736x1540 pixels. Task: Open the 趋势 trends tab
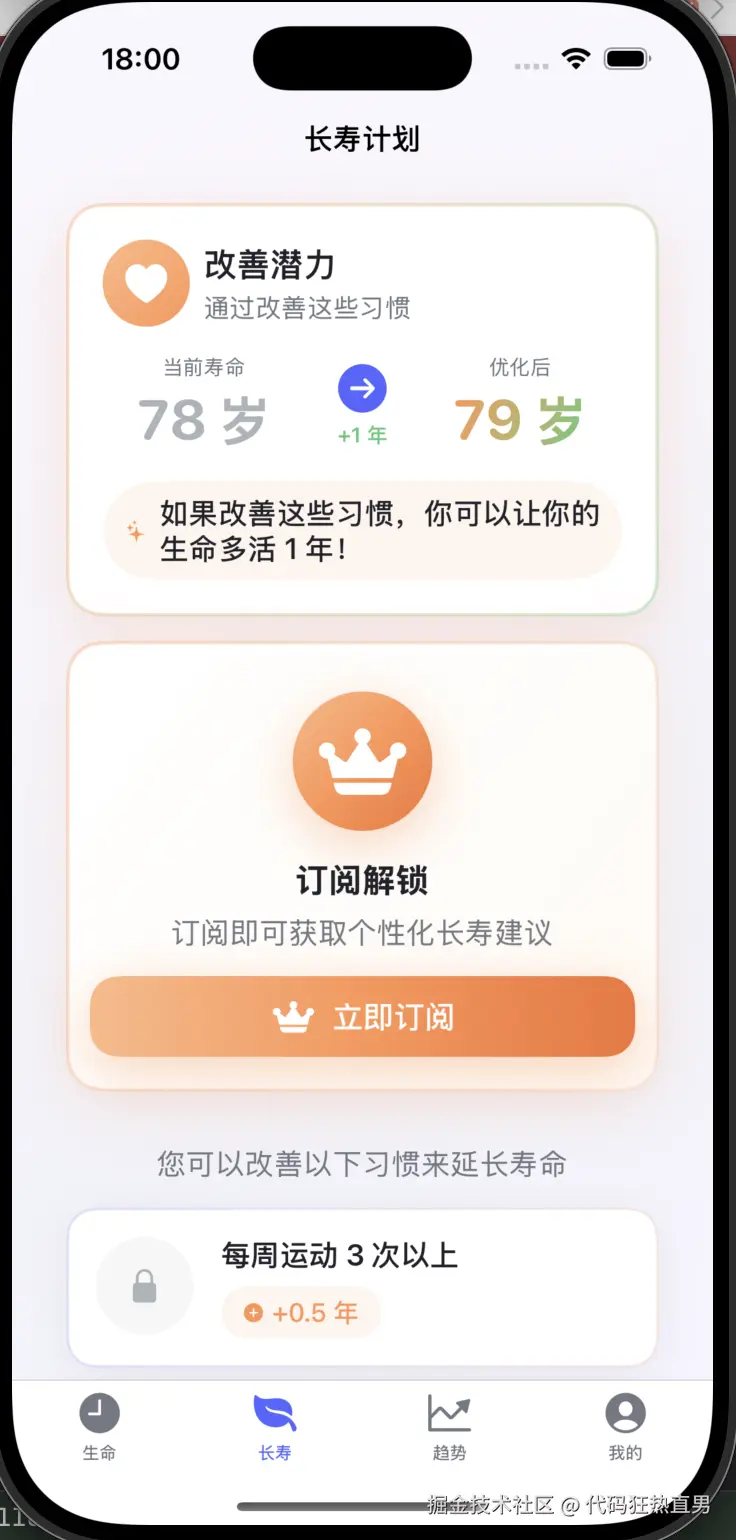click(x=449, y=1426)
